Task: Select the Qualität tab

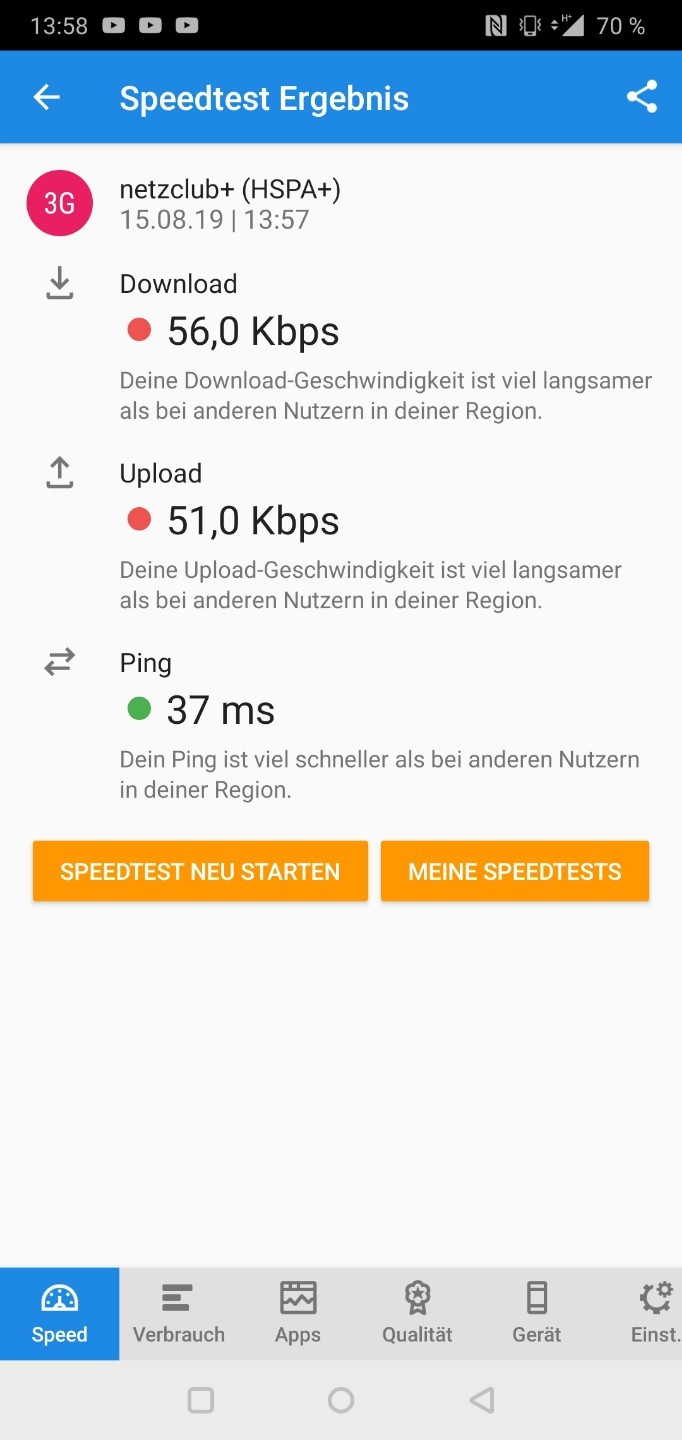Action: pos(417,1313)
